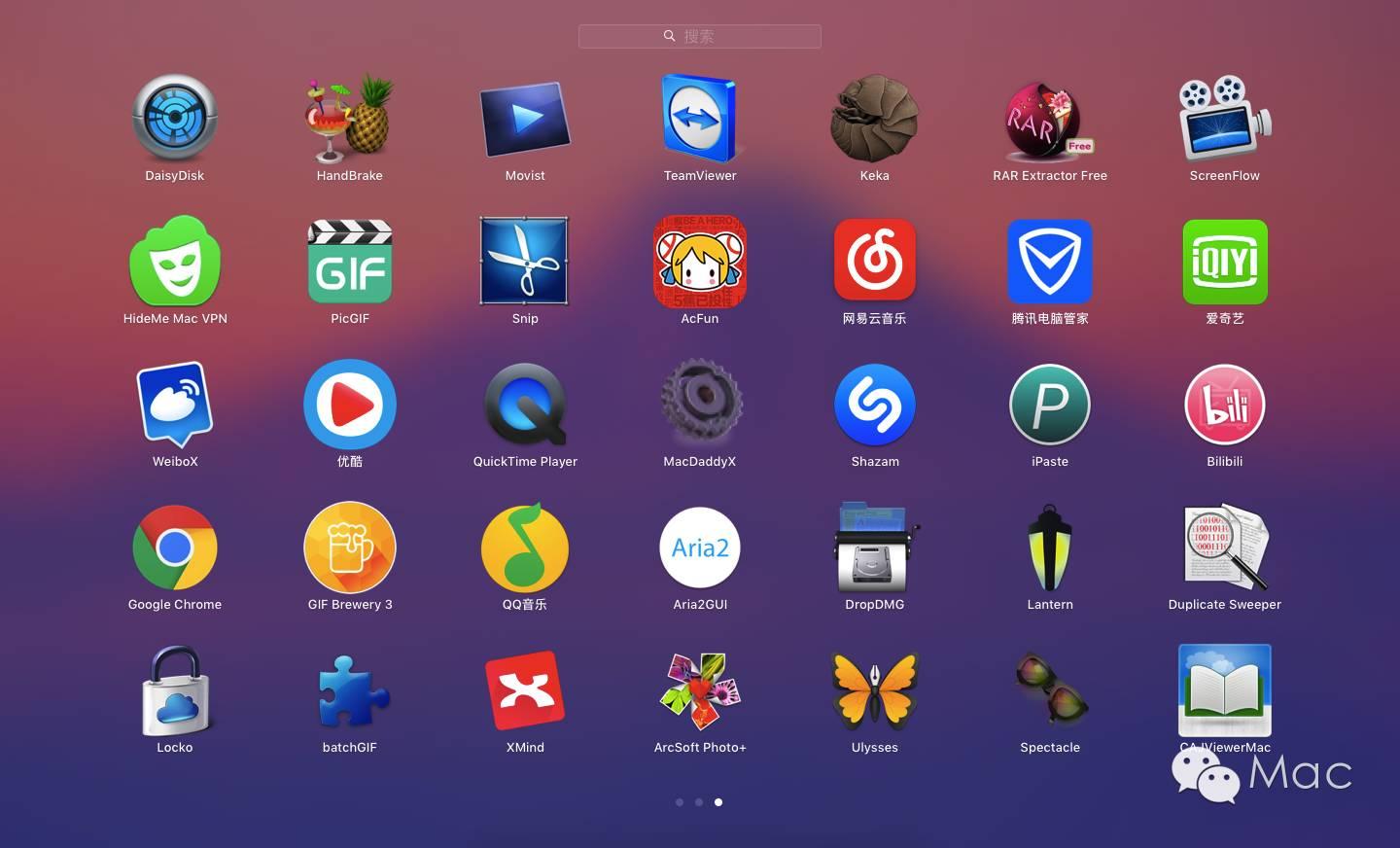Open ScreenFlow
Image resolution: width=1400 pixels, height=848 pixels.
click(1224, 119)
